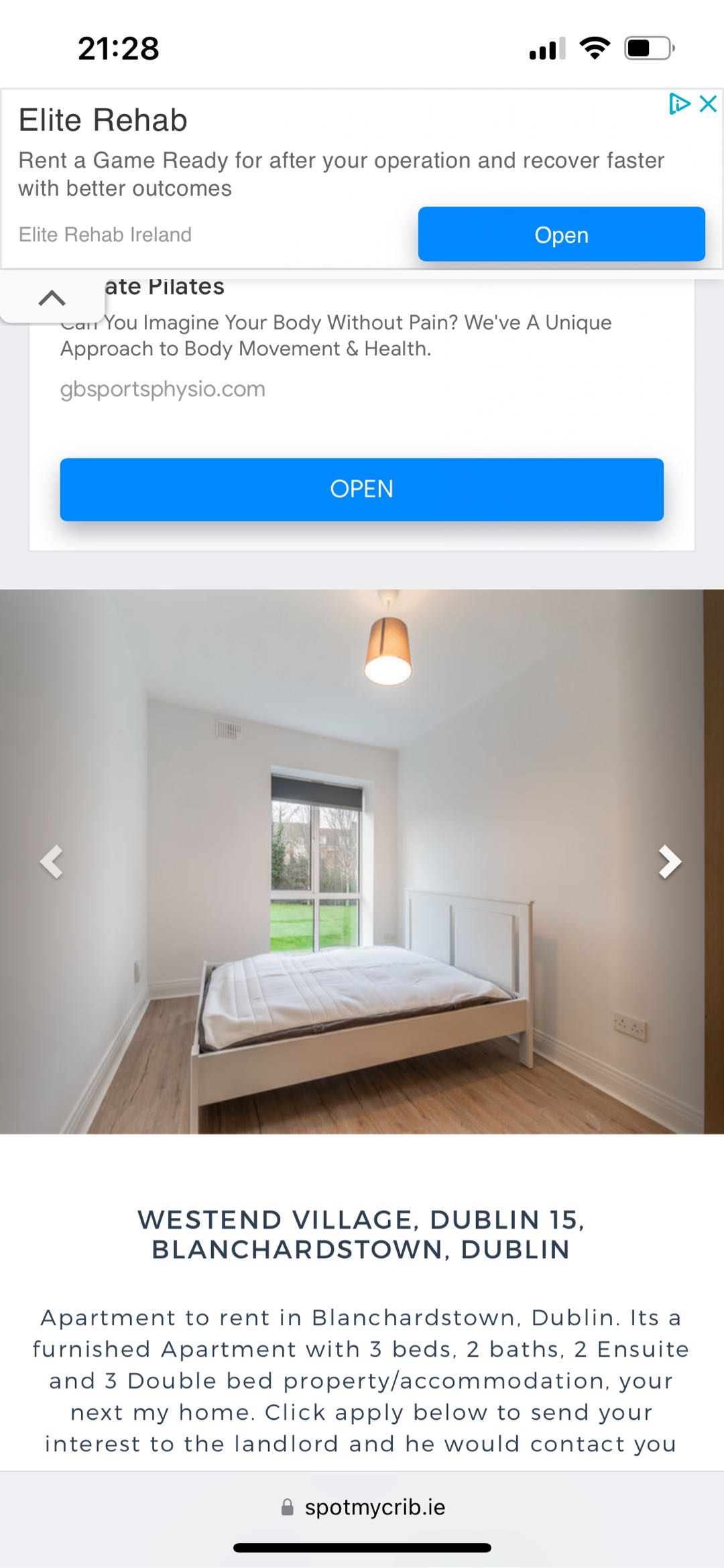Show the previous apartment photo
Screen dimensions: 724x1568
pos(52,862)
